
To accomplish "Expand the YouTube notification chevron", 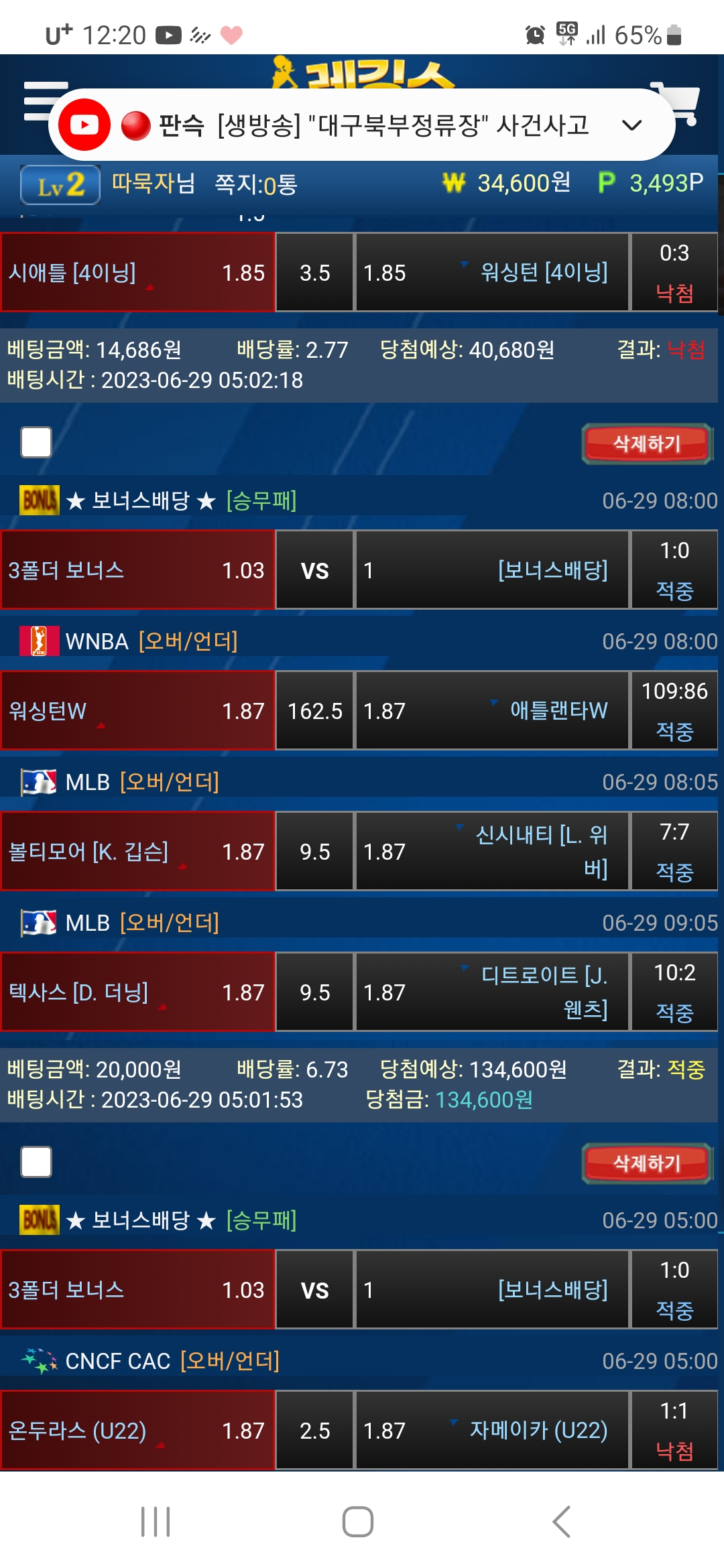I will tap(631, 125).
